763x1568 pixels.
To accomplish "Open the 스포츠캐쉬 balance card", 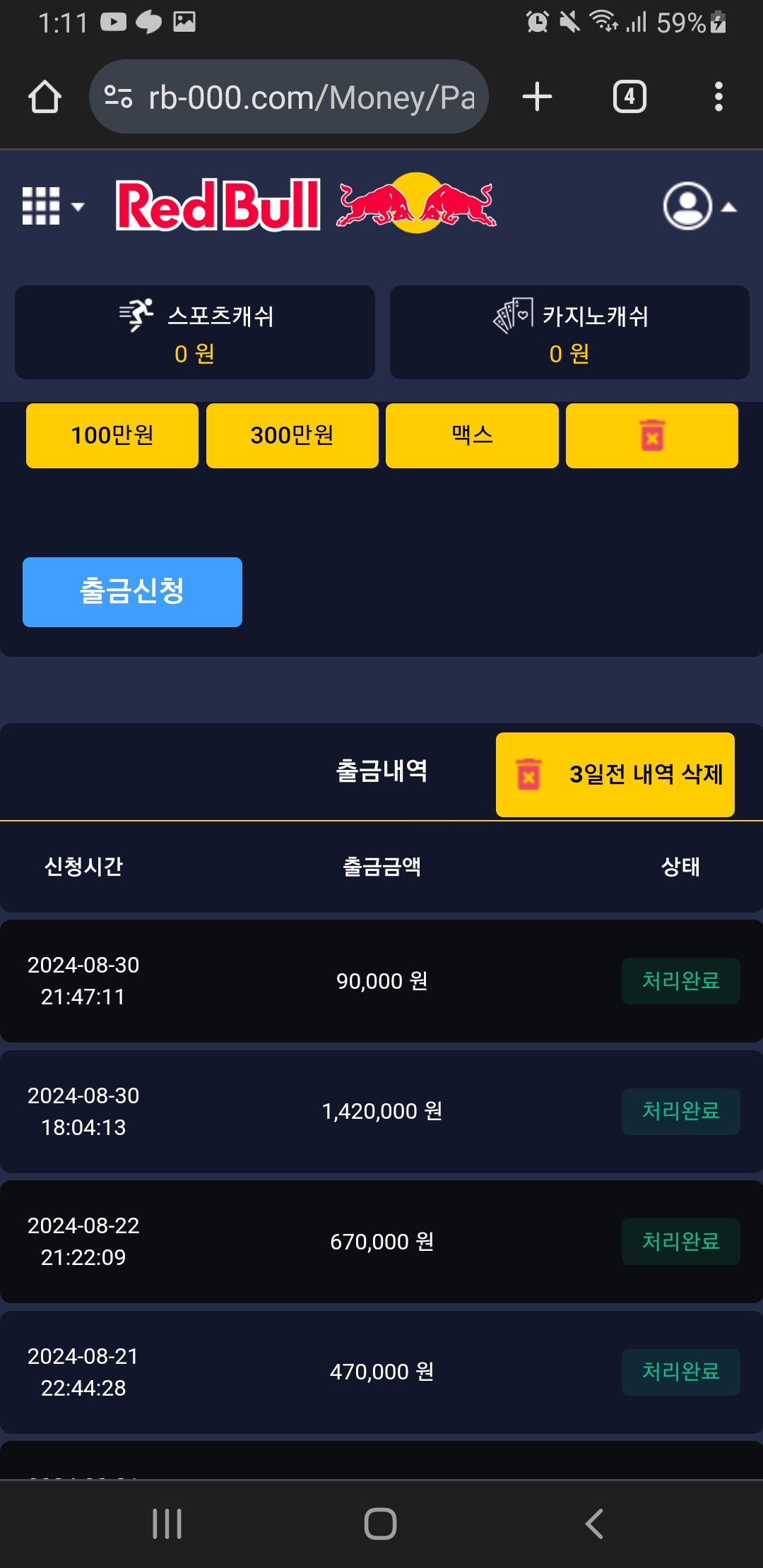I will pyautogui.click(x=195, y=332).
